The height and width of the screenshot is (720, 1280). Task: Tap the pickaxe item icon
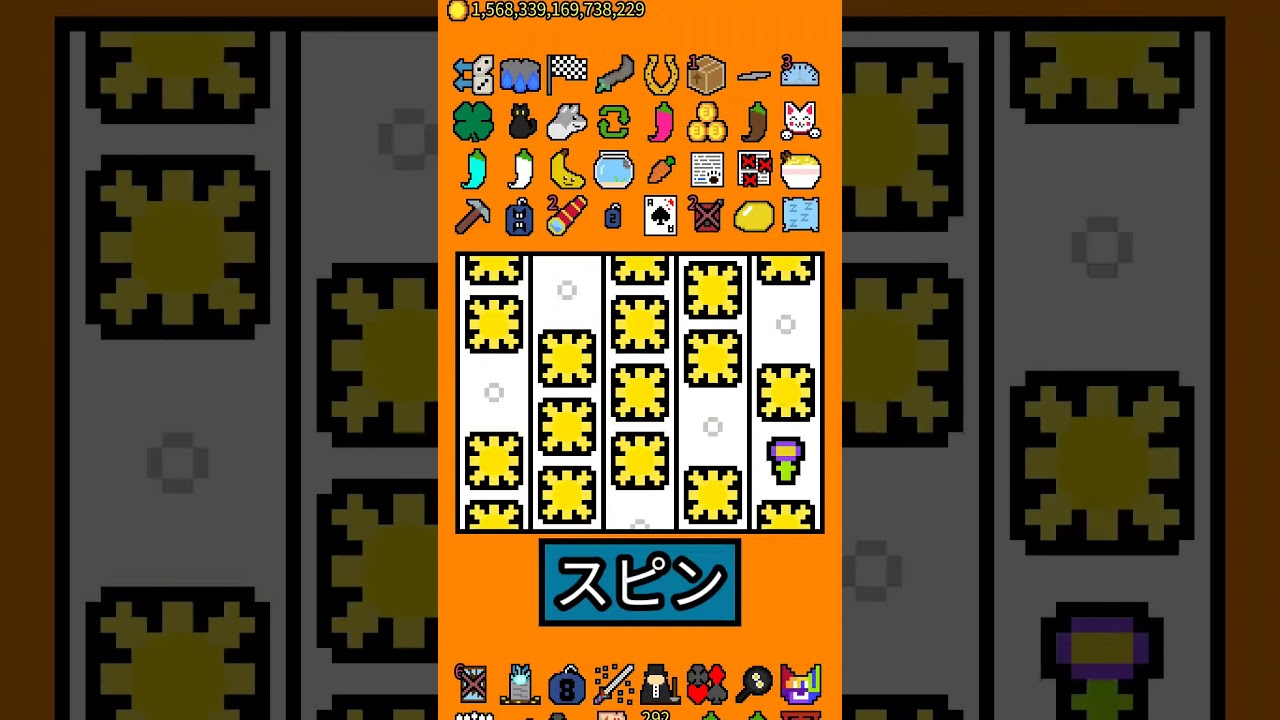click(473, 215)
